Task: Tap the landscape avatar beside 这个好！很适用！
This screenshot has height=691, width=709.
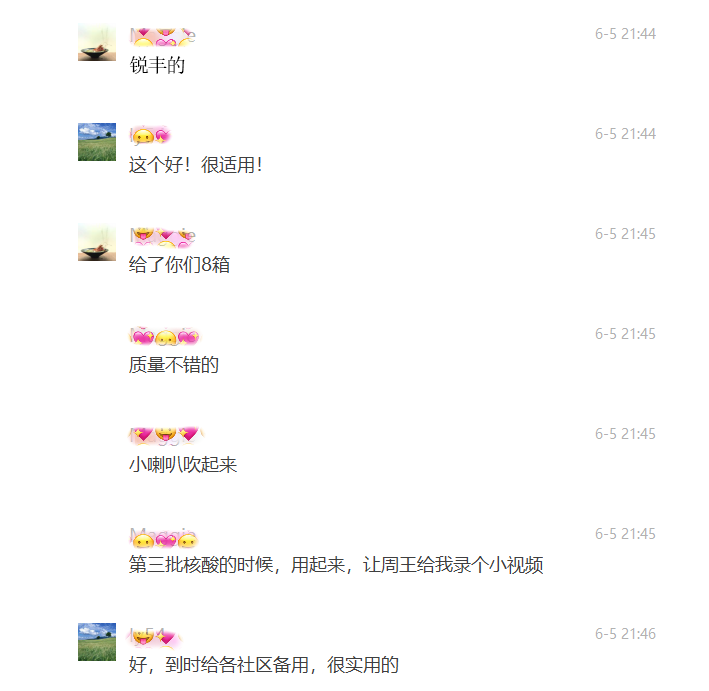Action: (97, 142)
